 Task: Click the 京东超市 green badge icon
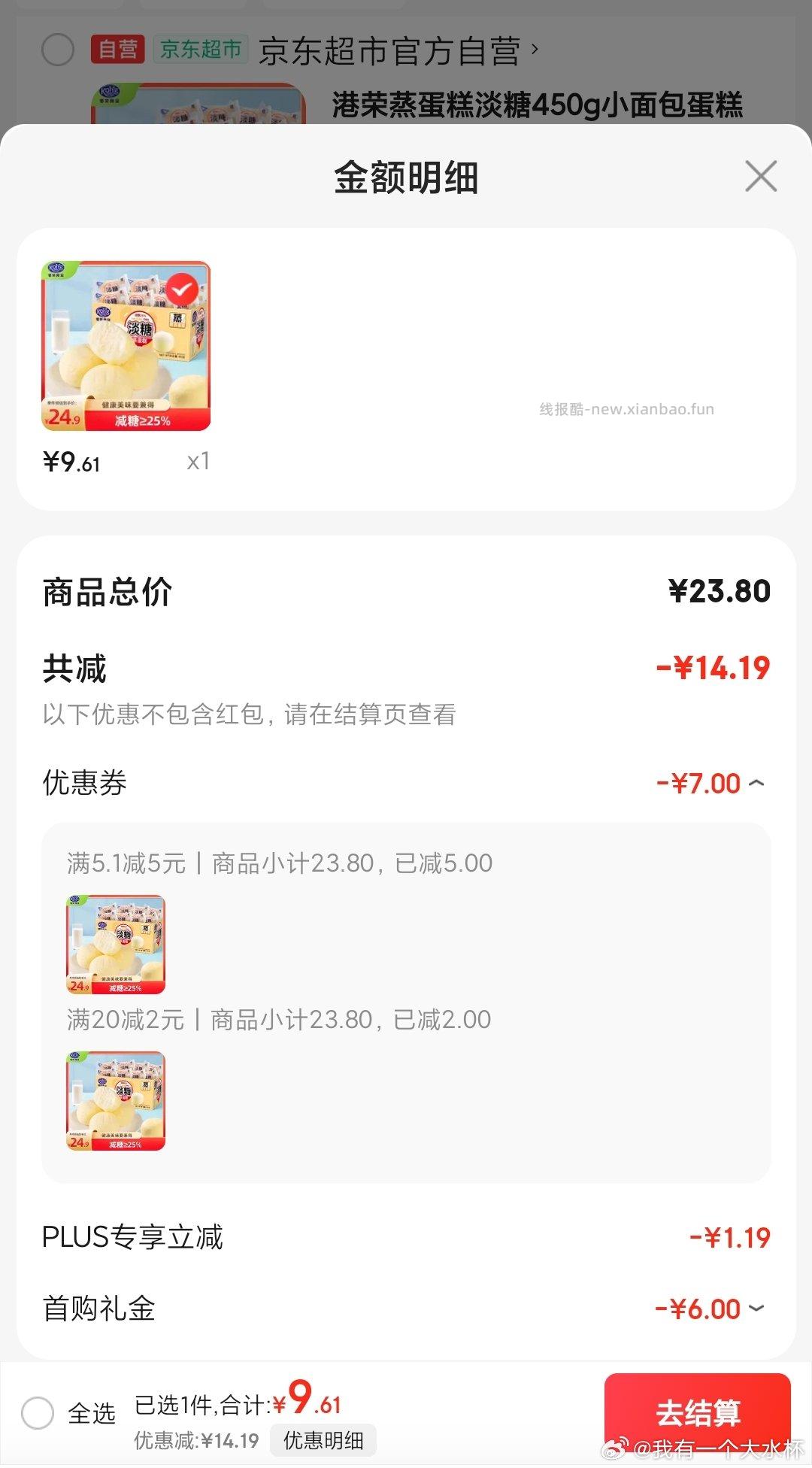199,49
